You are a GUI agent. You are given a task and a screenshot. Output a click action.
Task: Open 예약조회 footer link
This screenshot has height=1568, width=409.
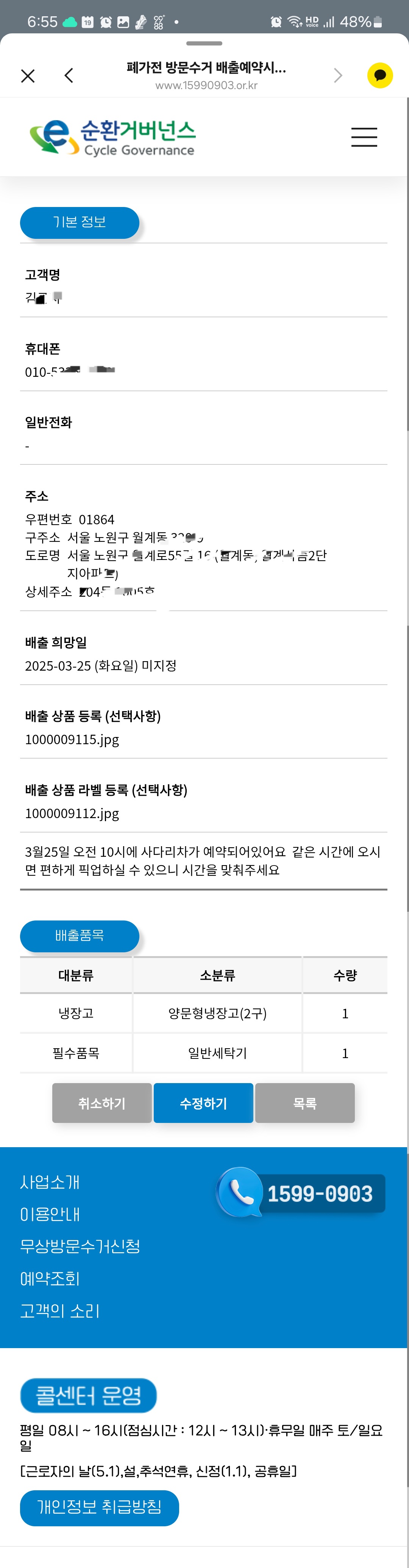click(50, 1278)
